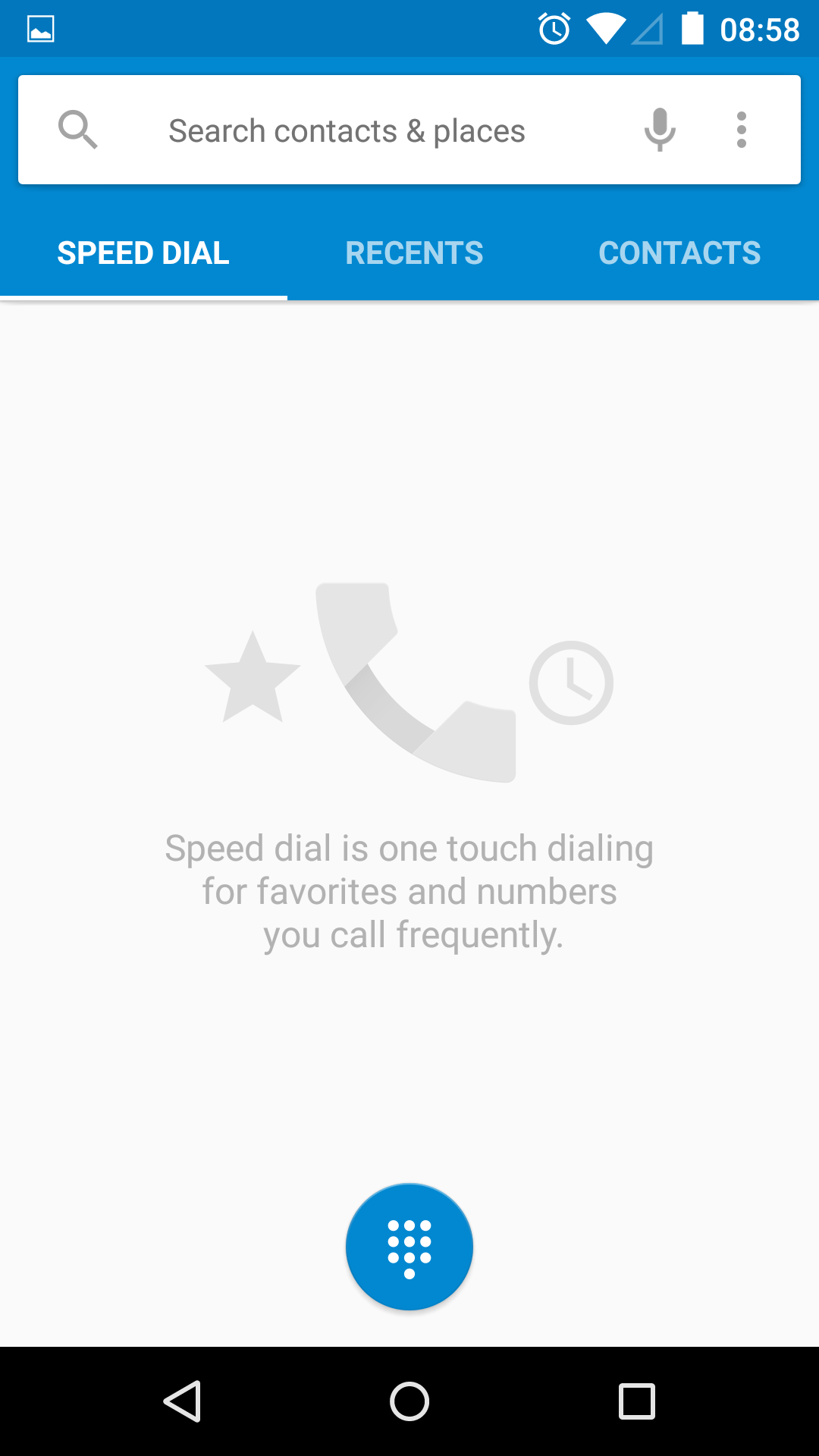
Task: Switch to the Contacts tab
Action: click(x=679, y=253)
